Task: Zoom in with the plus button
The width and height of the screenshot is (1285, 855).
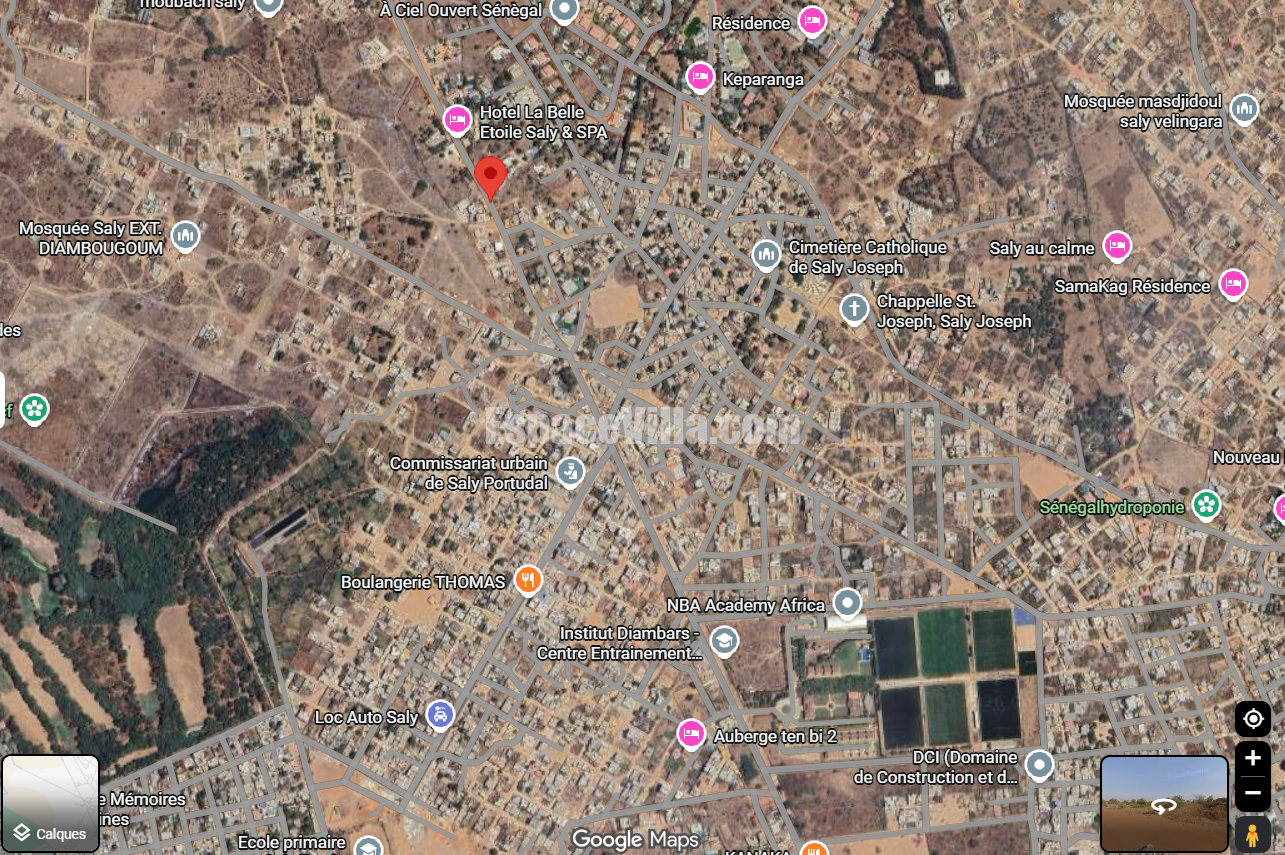Action: click(x=1252, y=759)
